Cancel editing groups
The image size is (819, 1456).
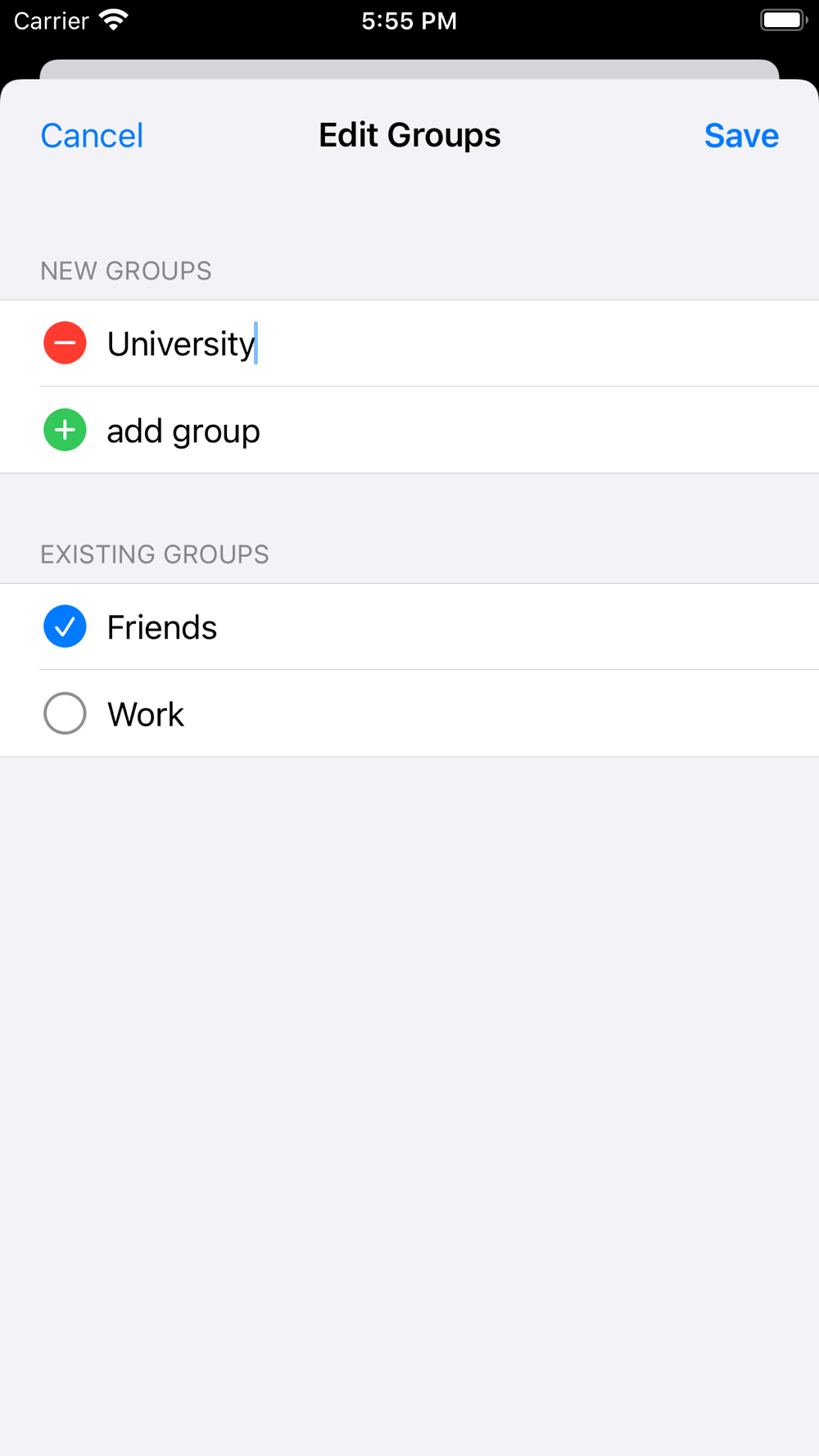(92, 136)
